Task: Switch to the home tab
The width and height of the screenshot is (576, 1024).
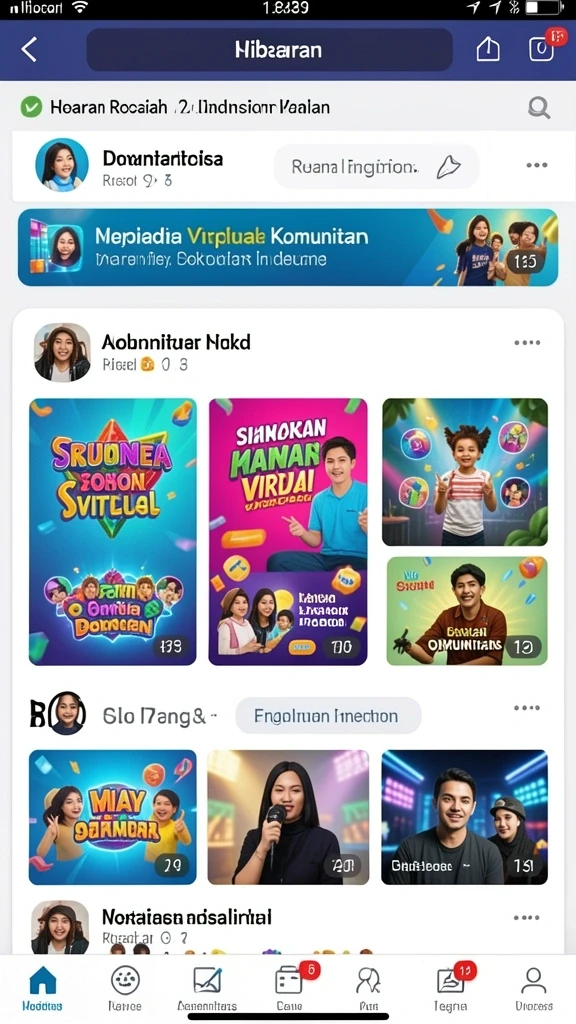Action: point(42,988)
